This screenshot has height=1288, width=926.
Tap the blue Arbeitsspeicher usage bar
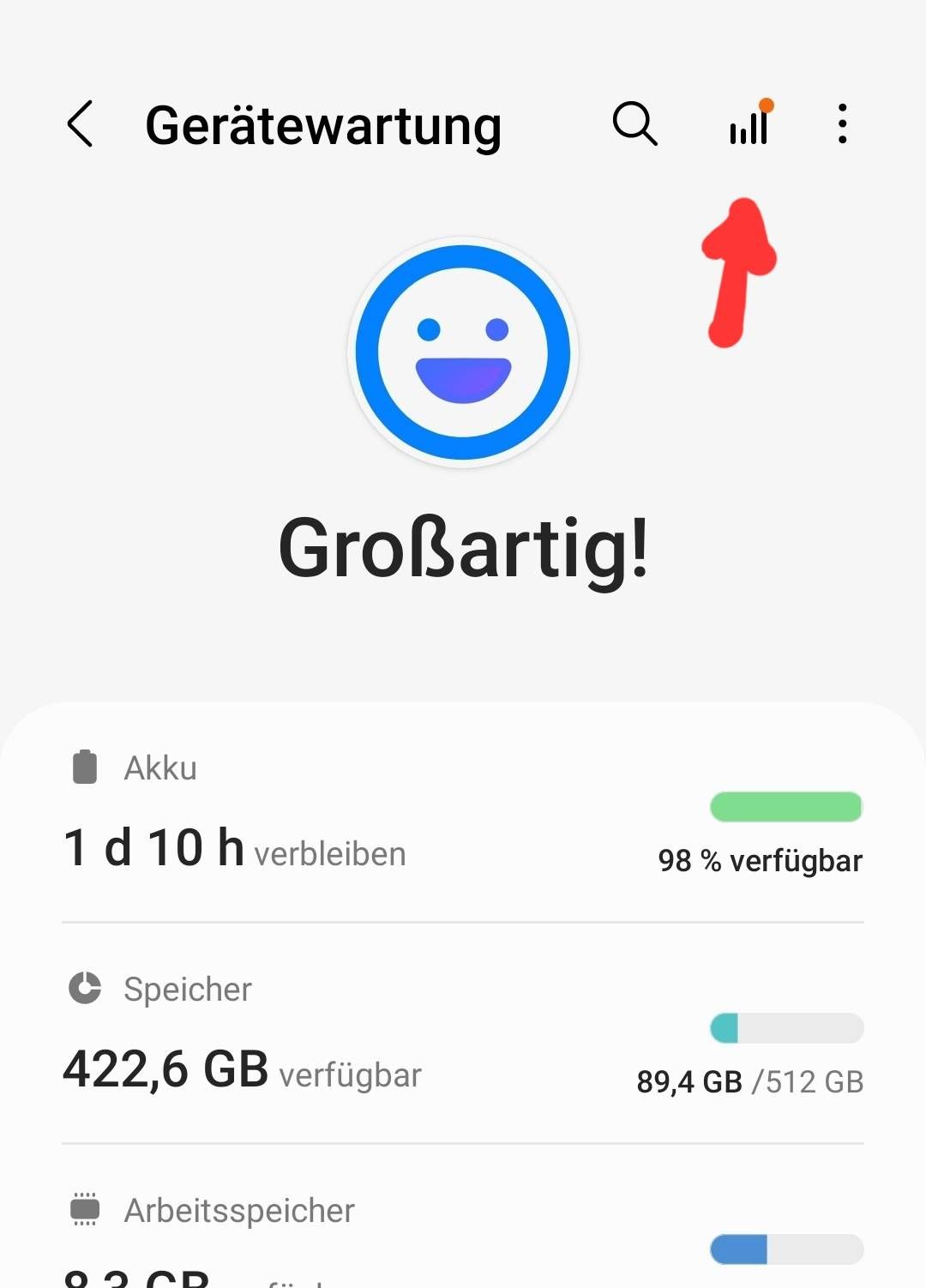(x=785, y=1249)
